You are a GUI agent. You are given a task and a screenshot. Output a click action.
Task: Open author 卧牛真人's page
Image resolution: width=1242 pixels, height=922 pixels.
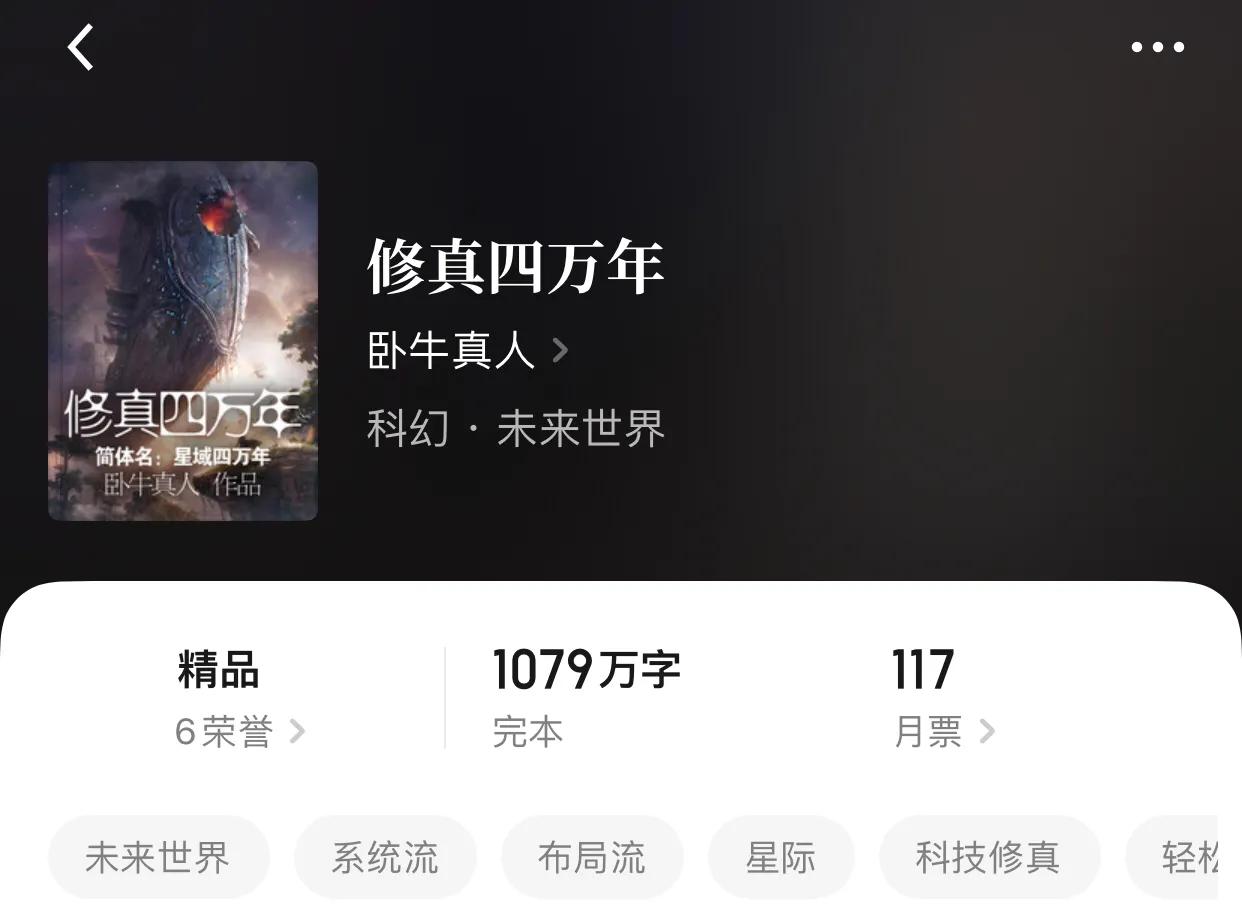pos(467,351)
